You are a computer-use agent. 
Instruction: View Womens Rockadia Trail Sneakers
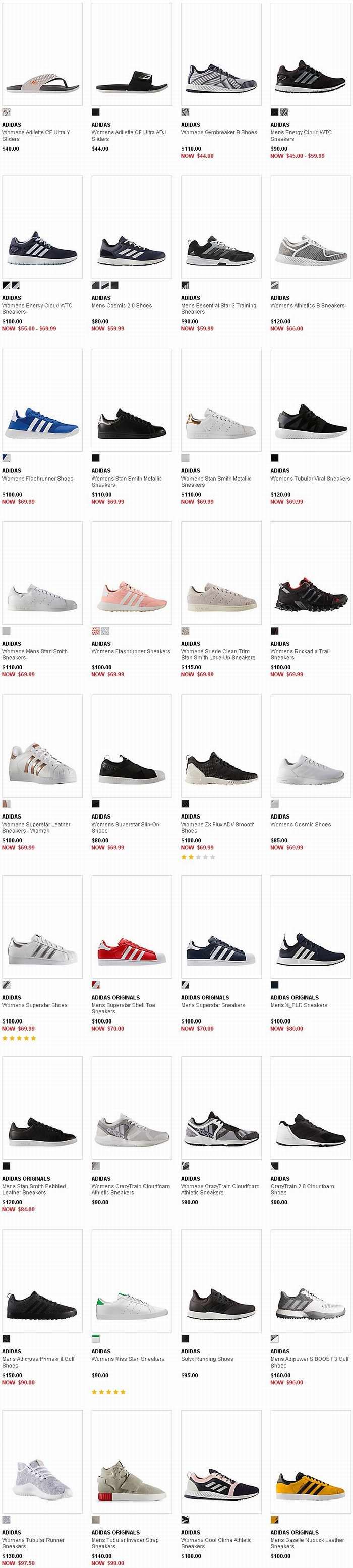310,572
